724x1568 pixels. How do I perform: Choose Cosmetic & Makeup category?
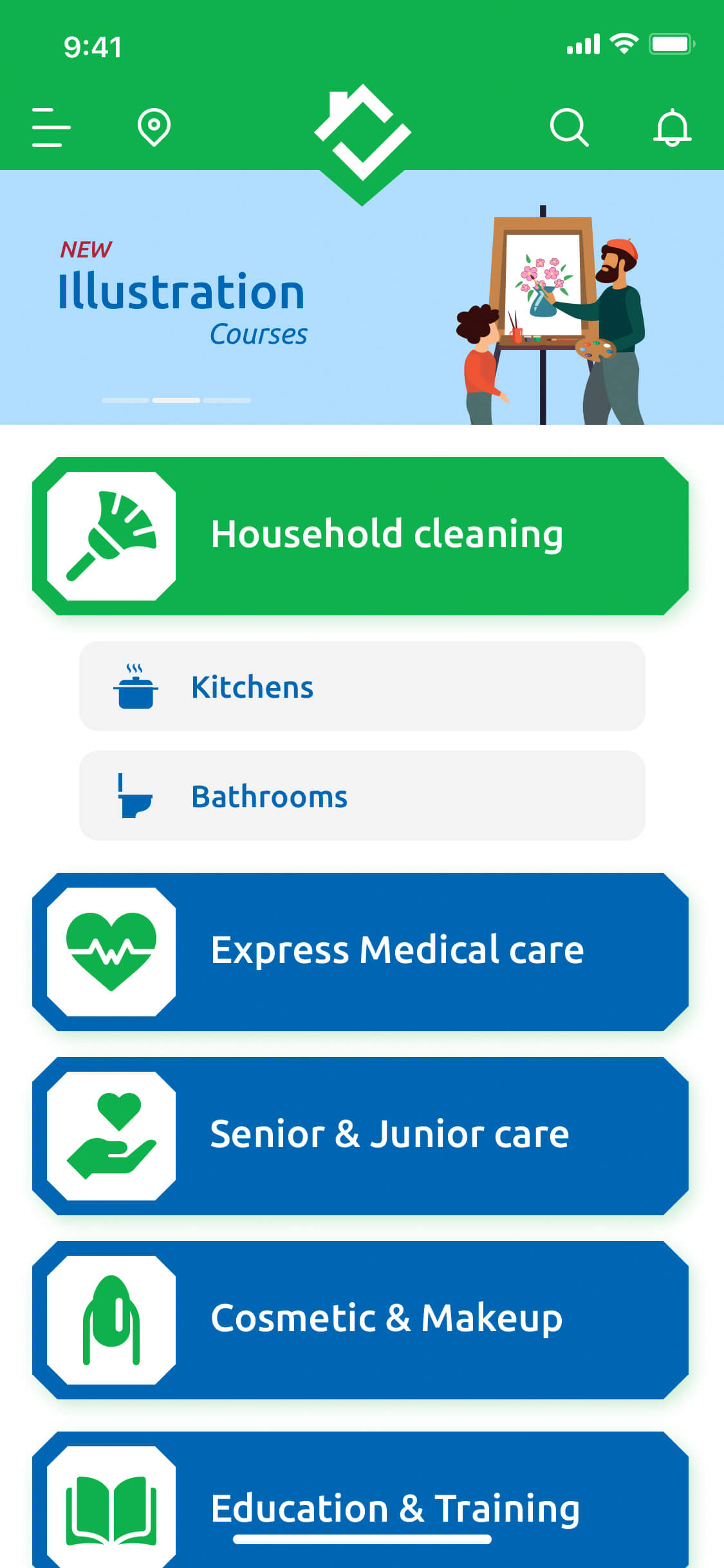(x=360, y=1320)
